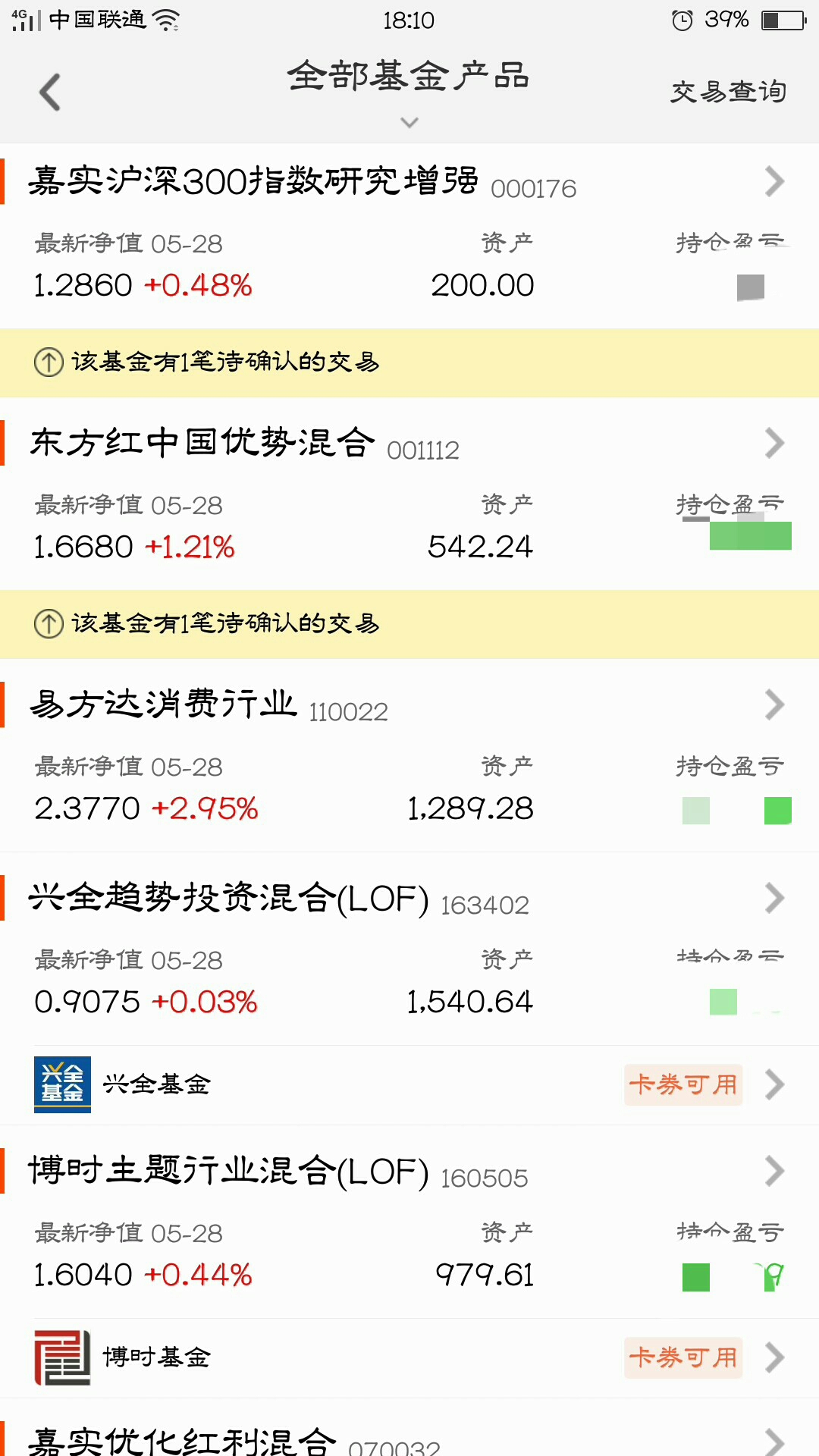Tap 卡券可用 tag beside 博时基金
The height and width of the screenshot is (1456, 819).
click(x=683, y=1357)
